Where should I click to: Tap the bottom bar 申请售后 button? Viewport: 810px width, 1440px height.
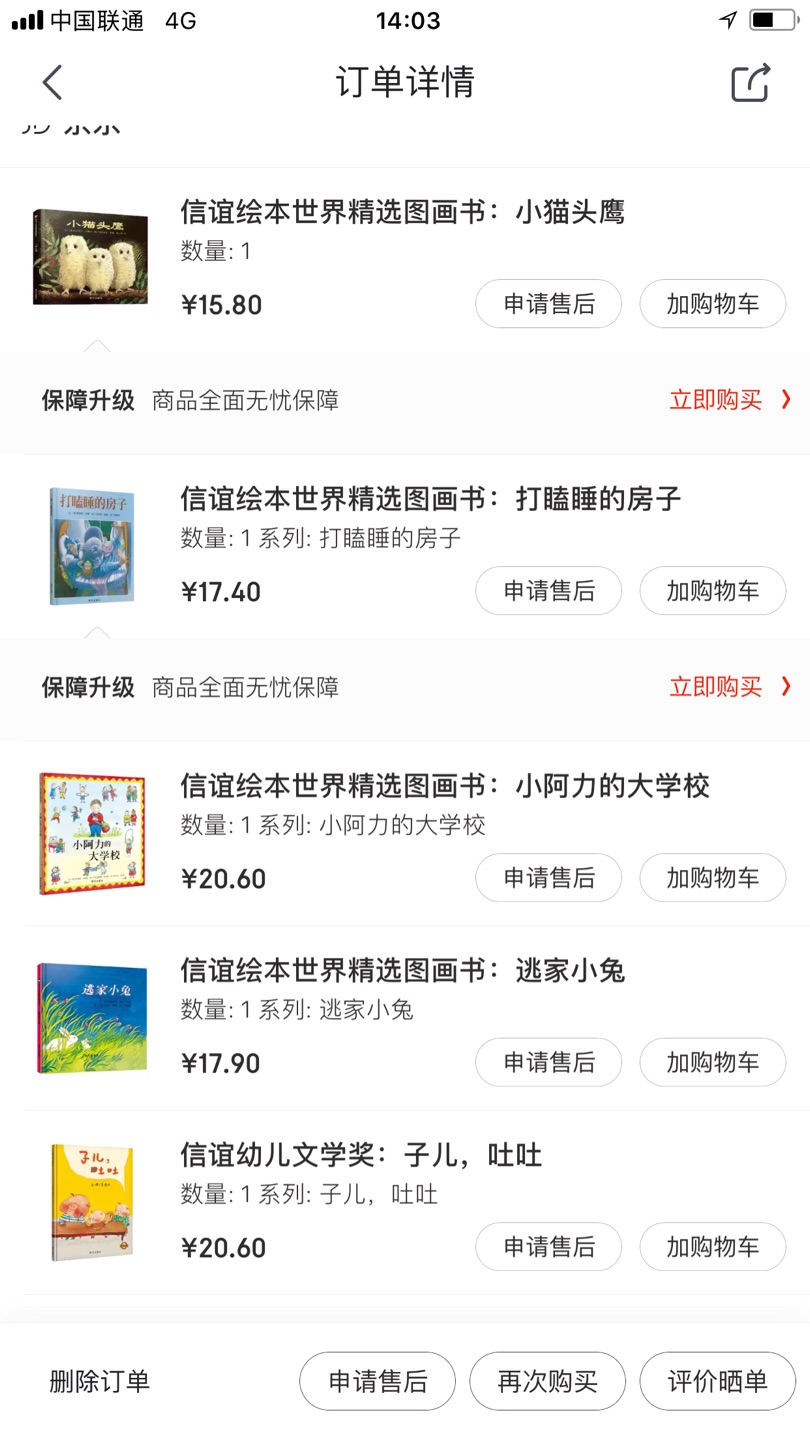click(x=377, y=1382)
